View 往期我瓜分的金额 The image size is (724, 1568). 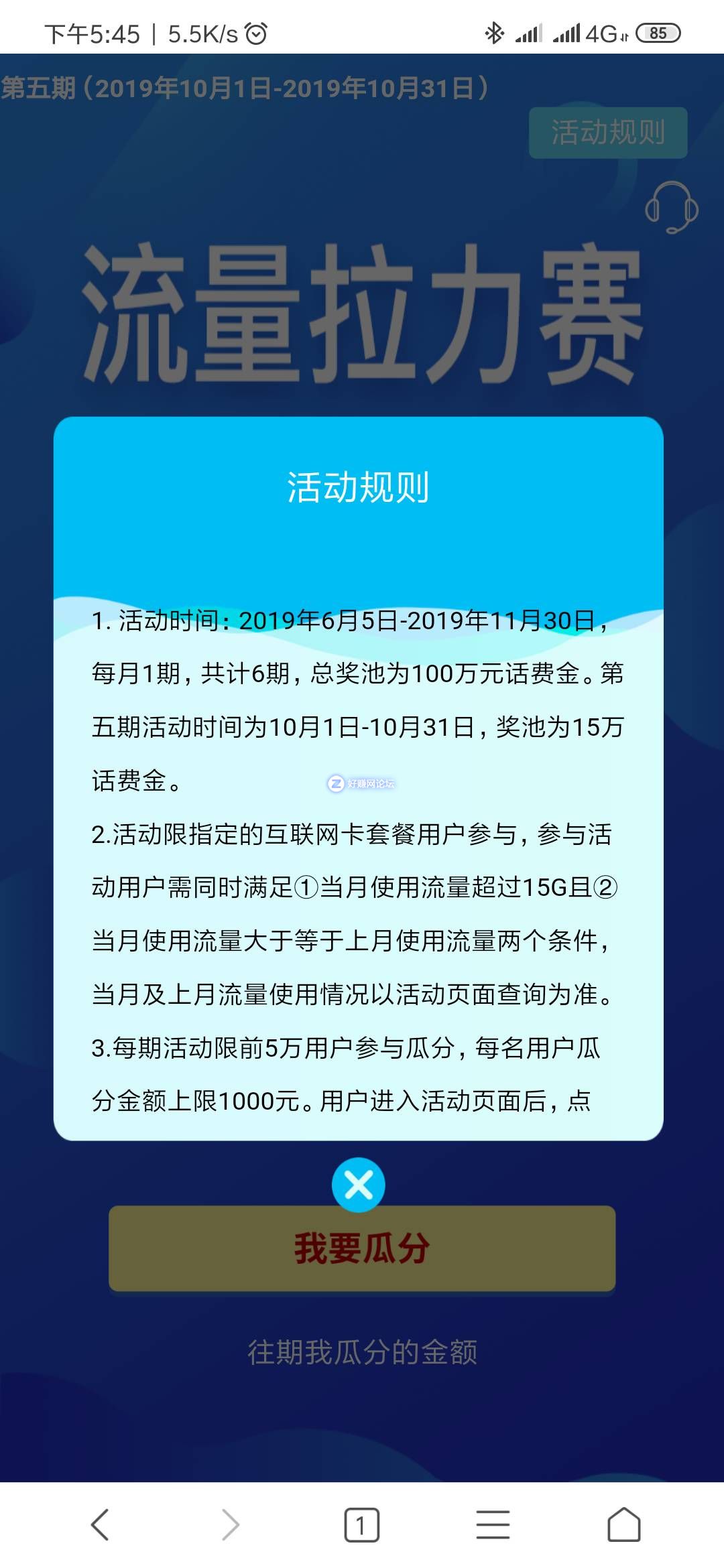point(362,1352)
